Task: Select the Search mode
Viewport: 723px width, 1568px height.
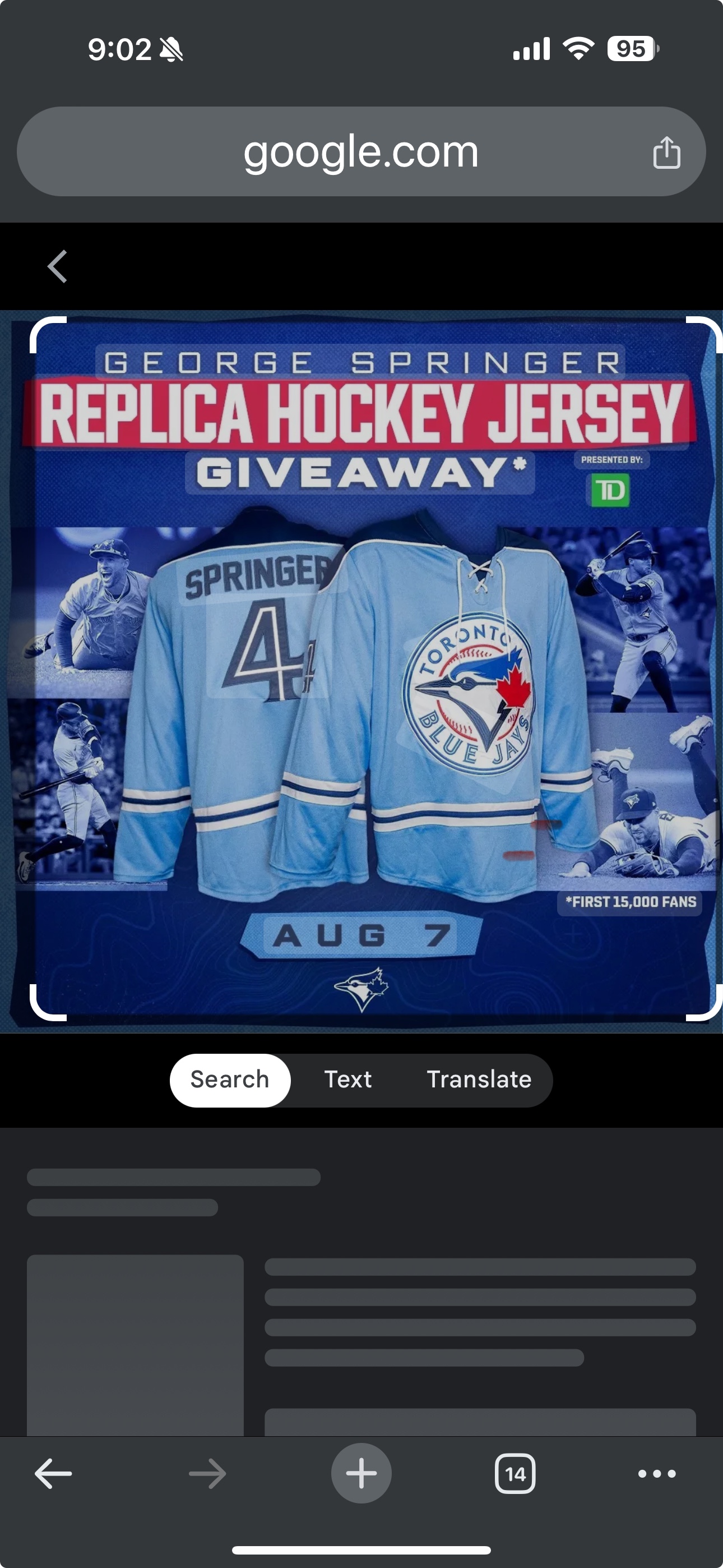Action: coord(230,1080)
